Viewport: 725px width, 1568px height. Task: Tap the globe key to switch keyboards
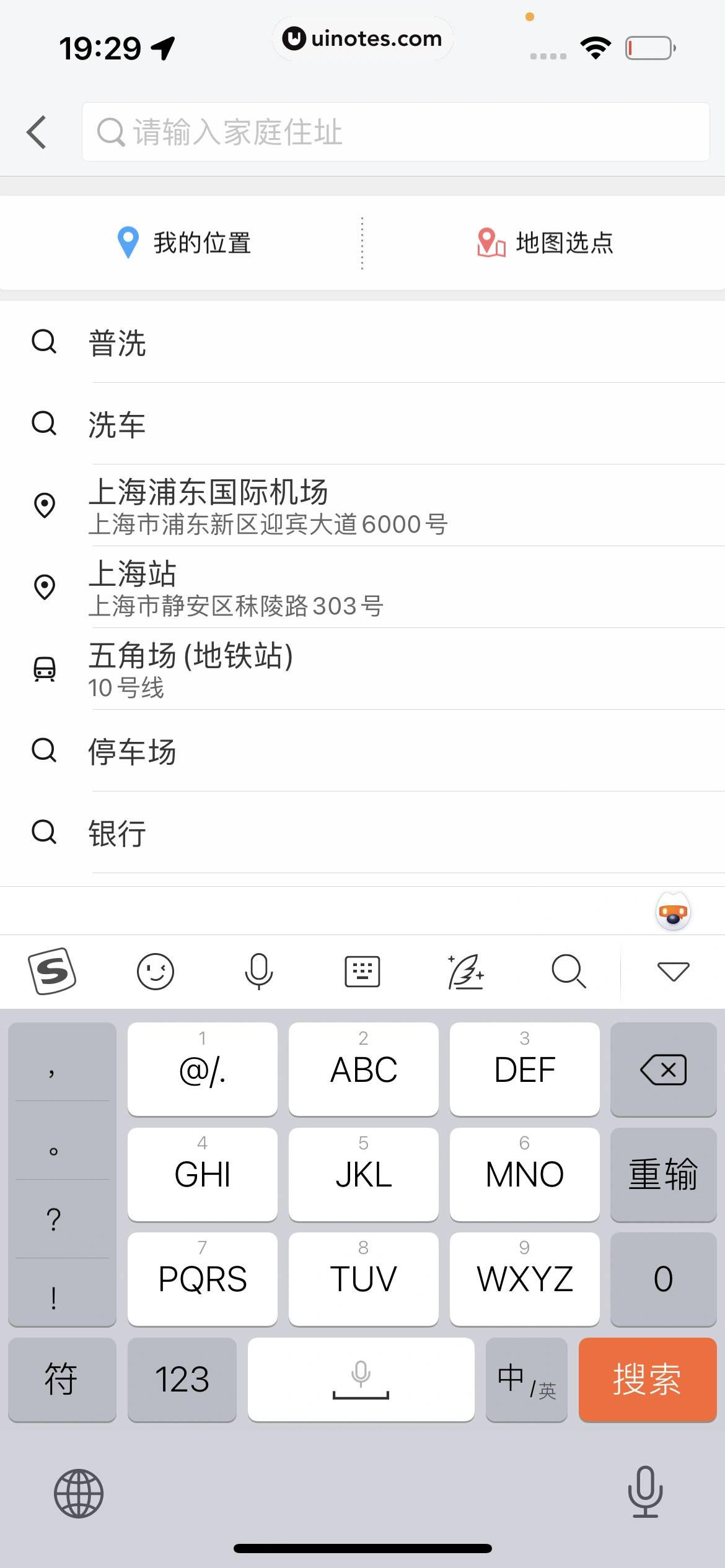pyautogui.click(x=79, y=1492)
